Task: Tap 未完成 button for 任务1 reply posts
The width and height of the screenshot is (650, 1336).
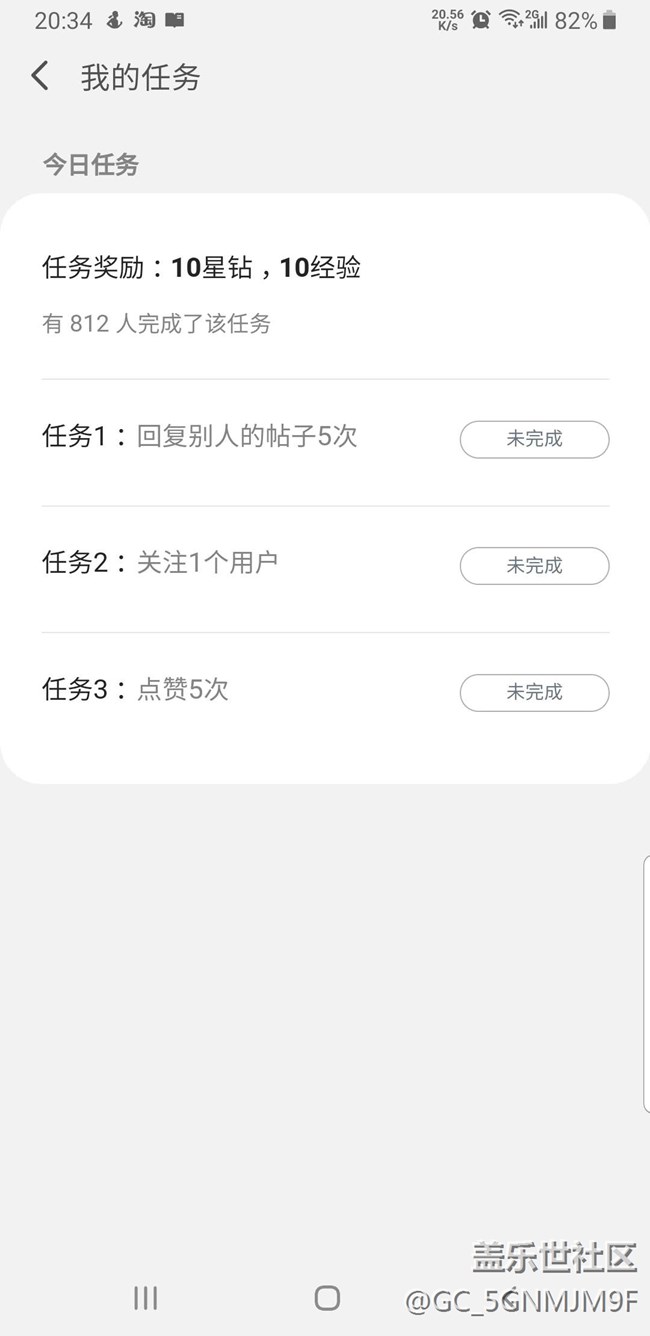Action: [x=534, y=439]
